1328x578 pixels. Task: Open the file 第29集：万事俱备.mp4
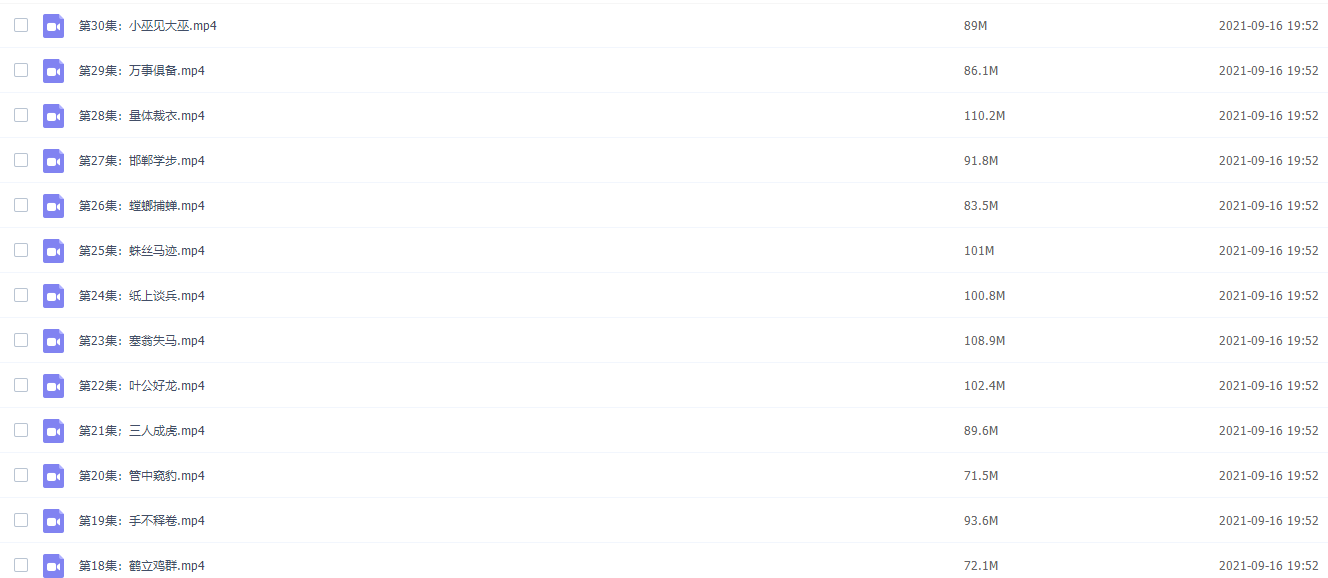point(141,71)
